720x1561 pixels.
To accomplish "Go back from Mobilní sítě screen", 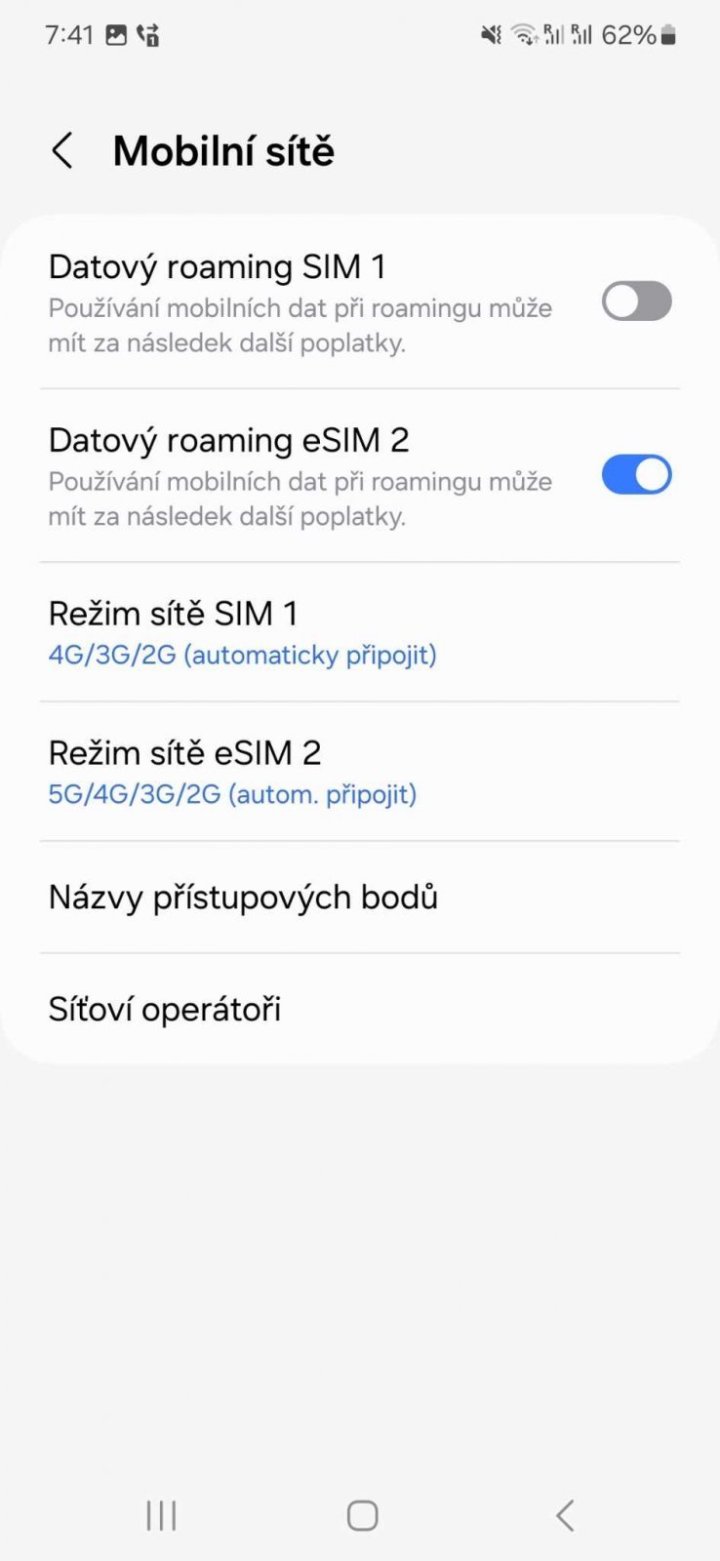I will coord(62,152).
